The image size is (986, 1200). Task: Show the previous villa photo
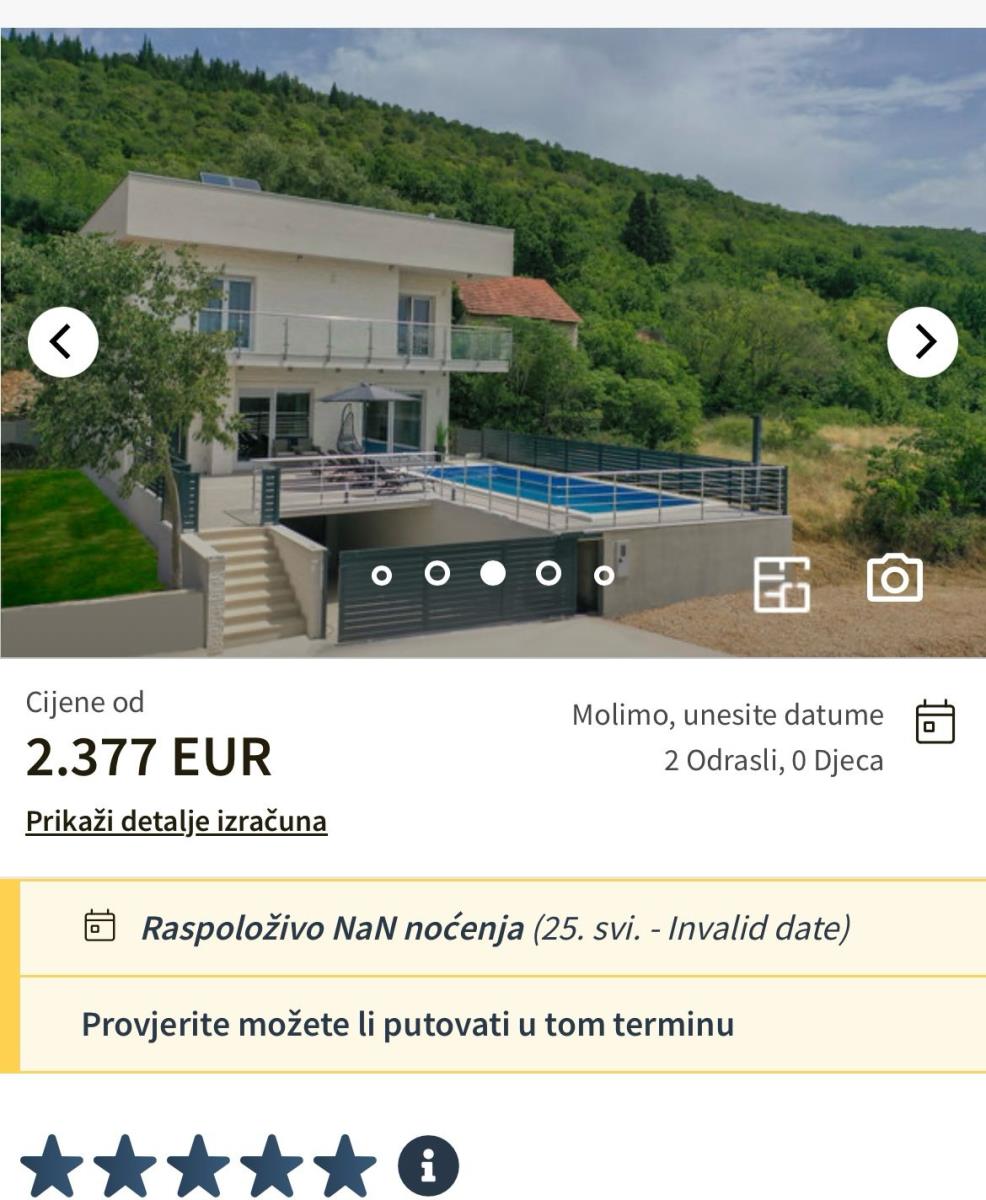pyautogui.click(x=63, y=342)
